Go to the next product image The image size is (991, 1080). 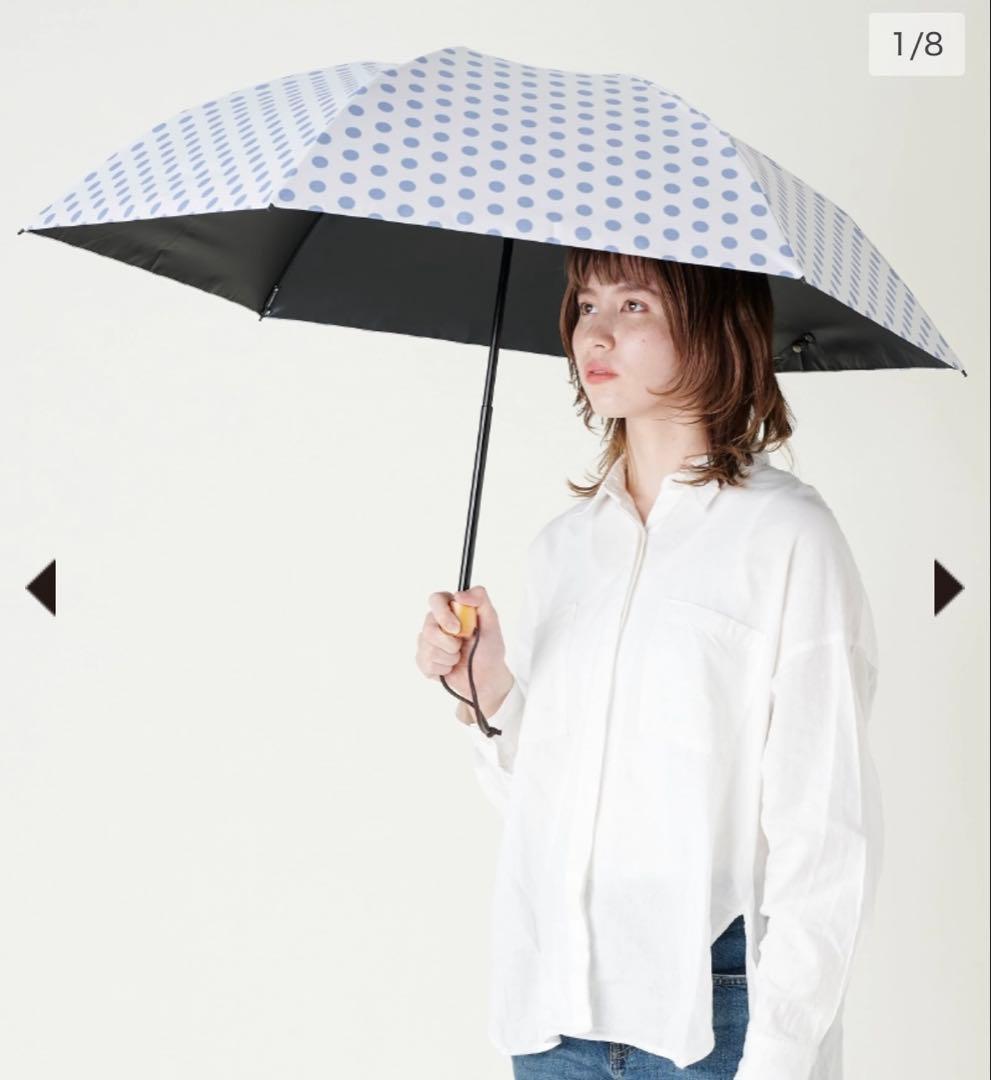947,587
